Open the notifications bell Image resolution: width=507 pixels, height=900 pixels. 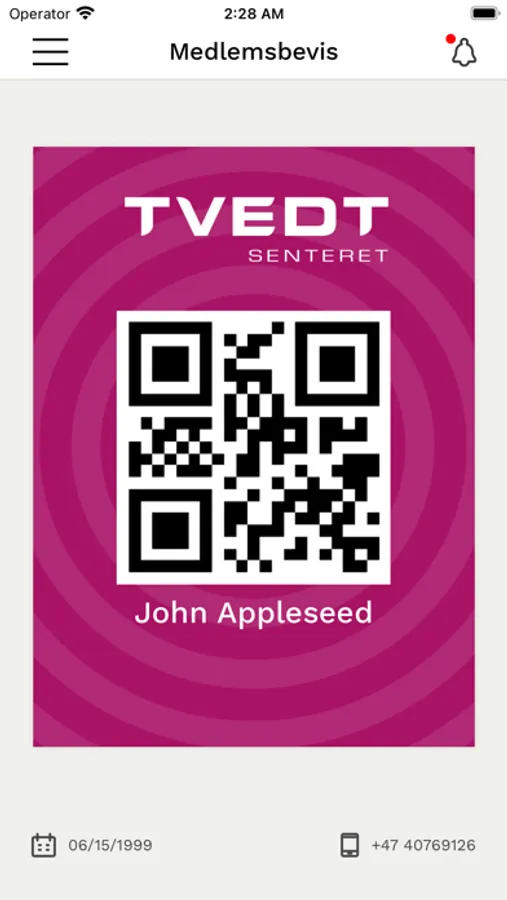click(x=463, y=53)
